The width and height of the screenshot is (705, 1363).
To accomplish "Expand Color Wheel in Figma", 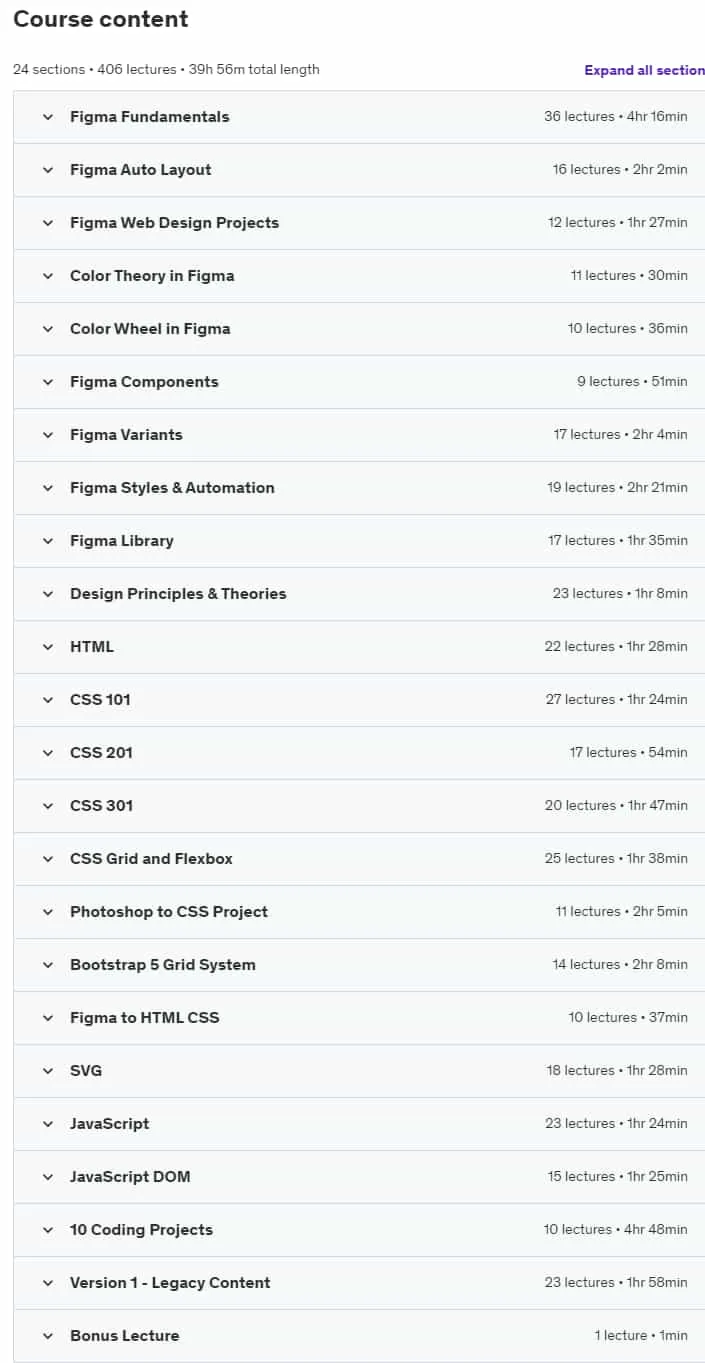I will 359,329.
